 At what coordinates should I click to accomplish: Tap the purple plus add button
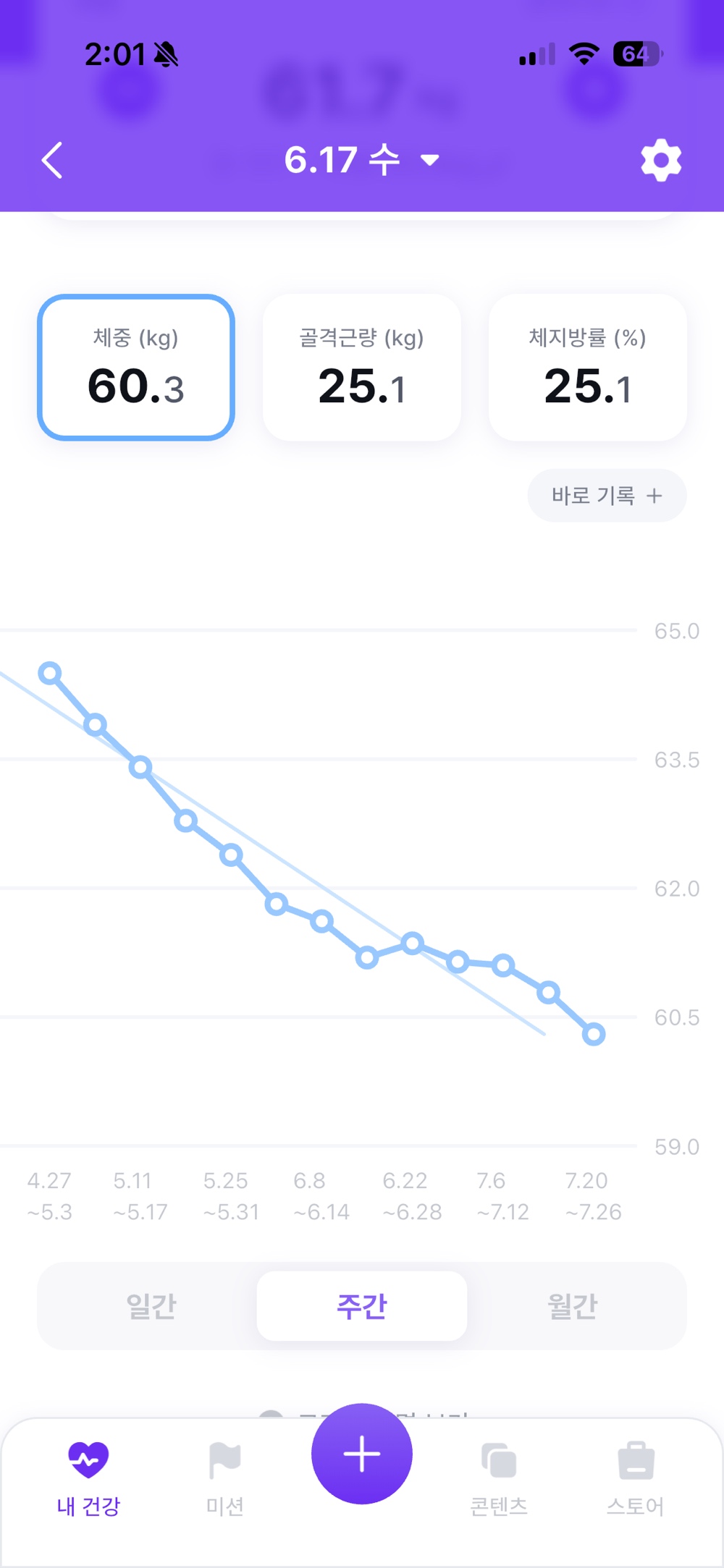coord(362,1454)
